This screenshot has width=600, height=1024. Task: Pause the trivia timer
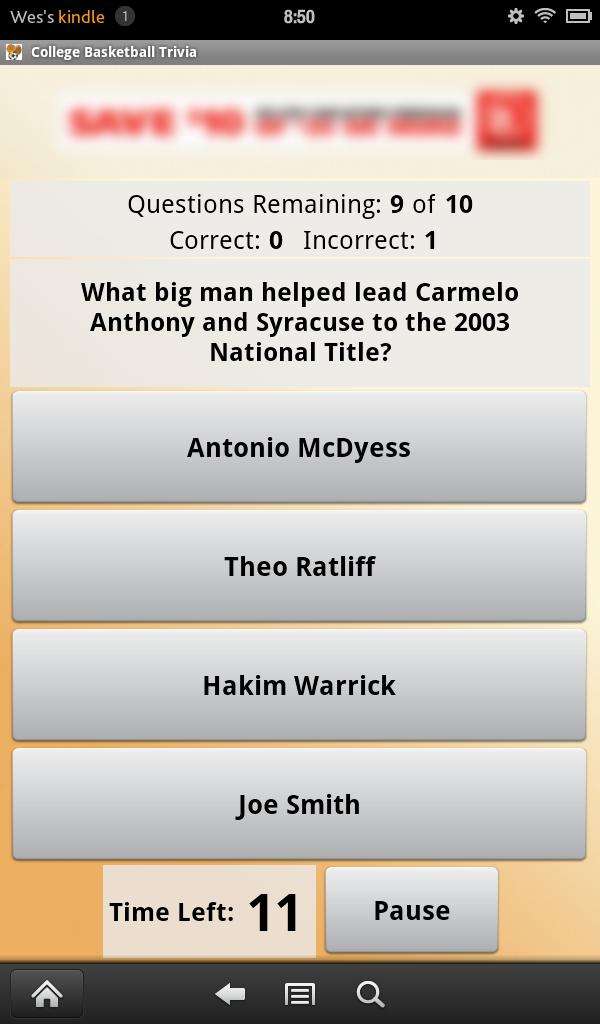411,910
